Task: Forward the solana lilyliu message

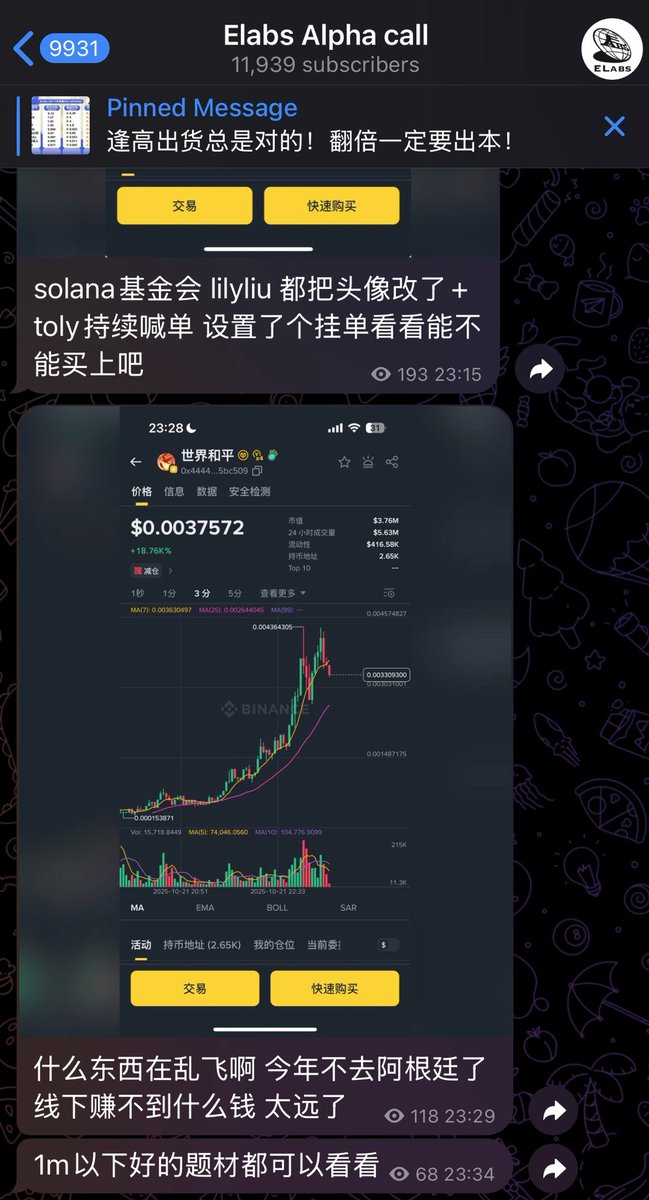Action: click(x=541, y=371)
